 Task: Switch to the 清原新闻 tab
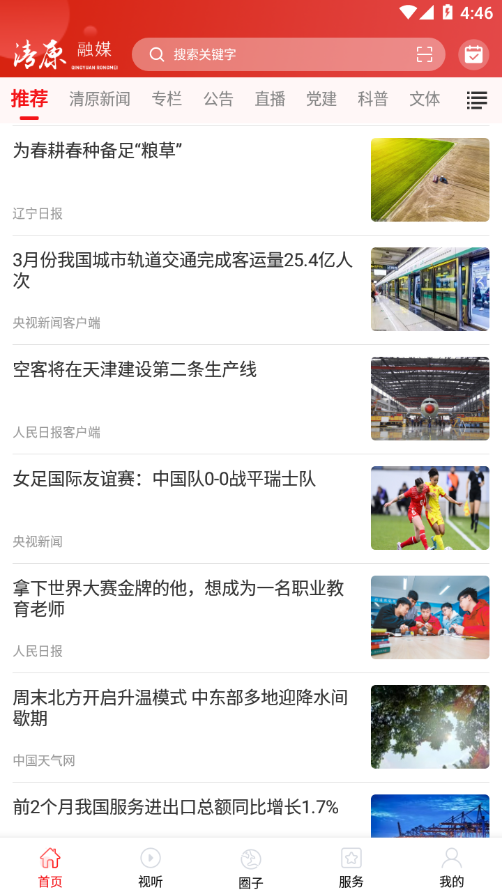coord(100,99)
